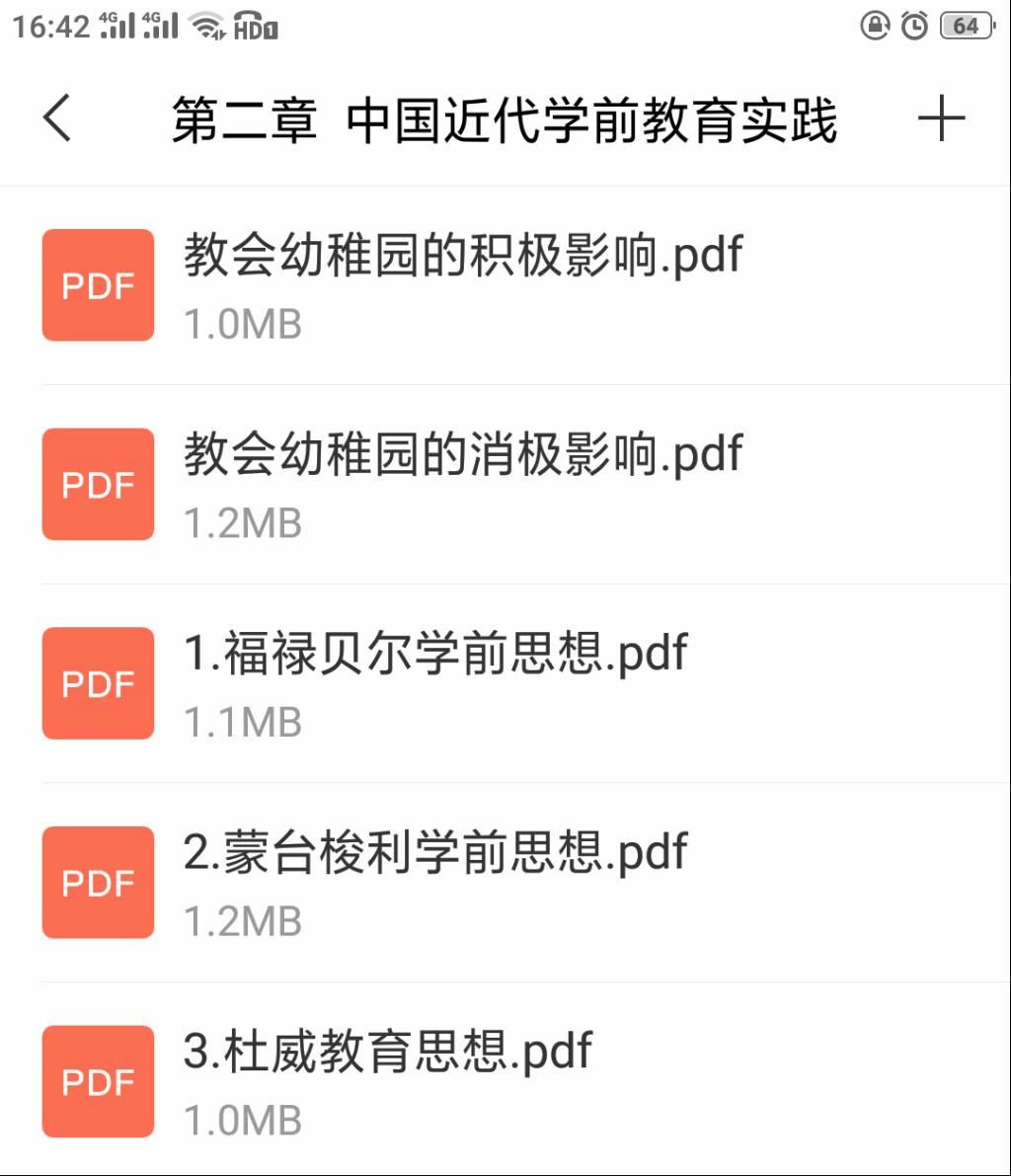Open 3.杜威教育思想.pdf
This screenshot has width=1011, height=1176.
tap(388, 1081)
